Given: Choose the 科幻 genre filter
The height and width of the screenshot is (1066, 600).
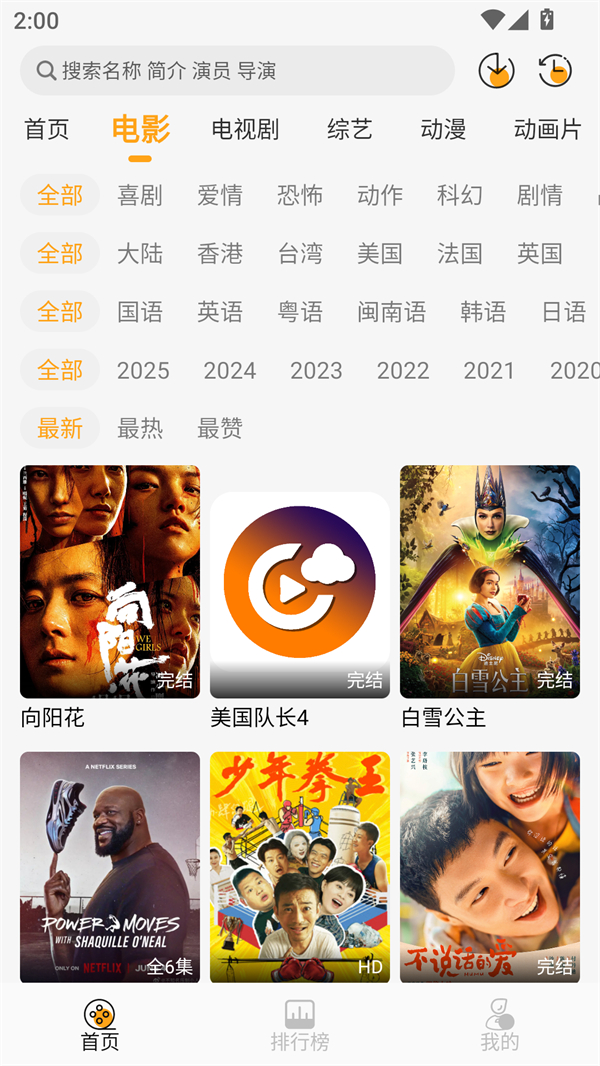Looking at the screenshot, I should [x=459, y=195].
